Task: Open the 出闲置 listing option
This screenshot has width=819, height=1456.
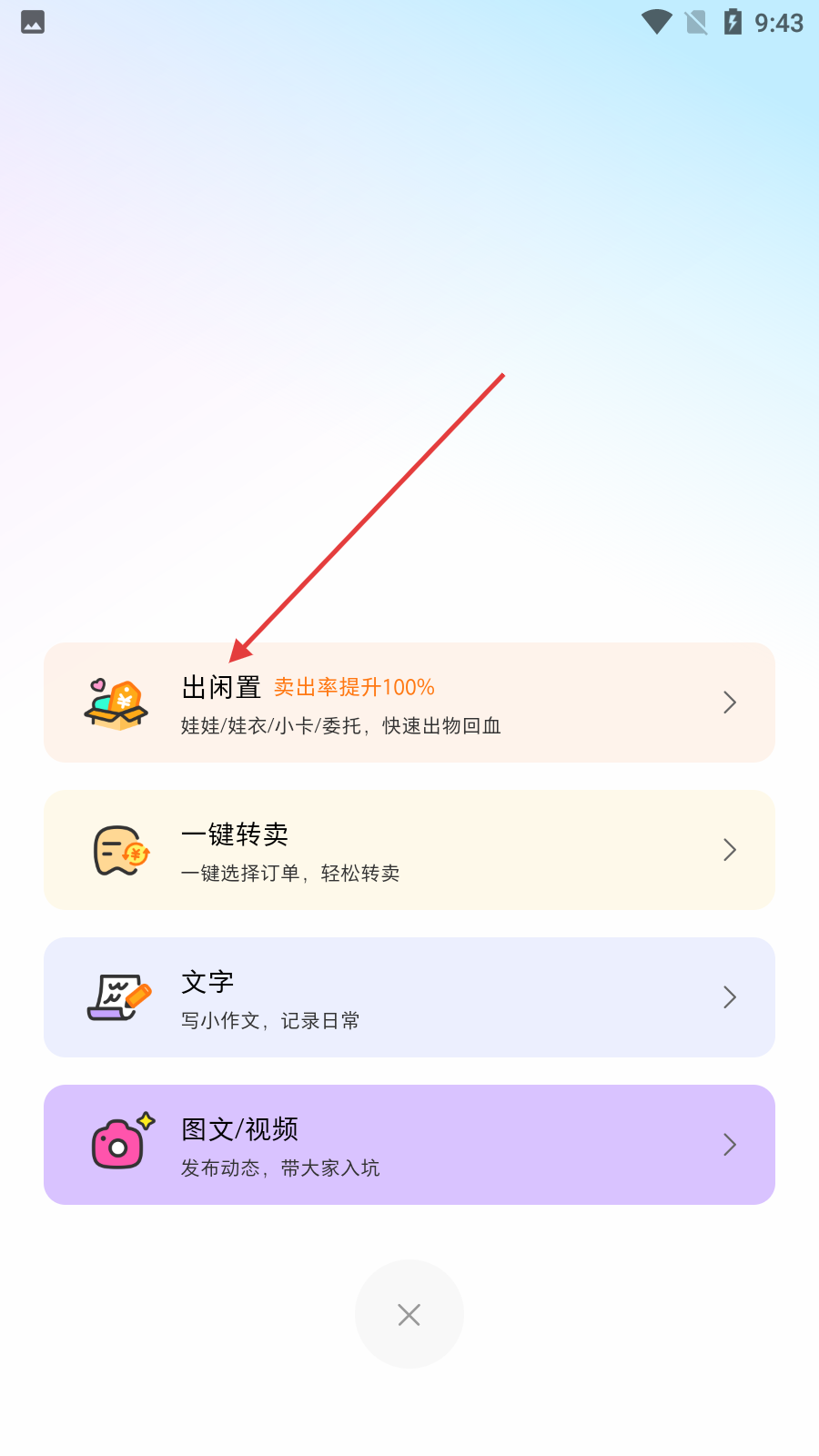Action: point(409,703)
